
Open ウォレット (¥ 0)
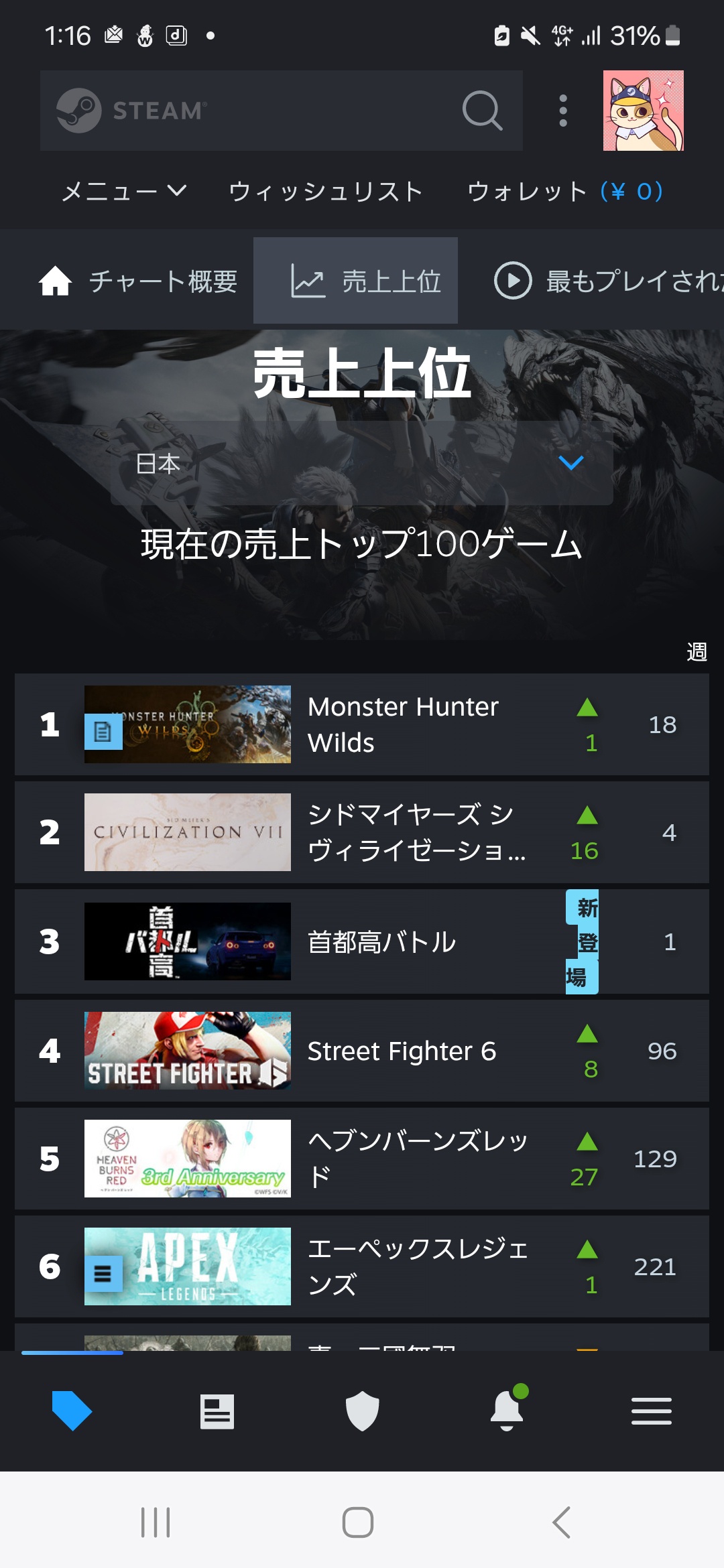point(565,192)
